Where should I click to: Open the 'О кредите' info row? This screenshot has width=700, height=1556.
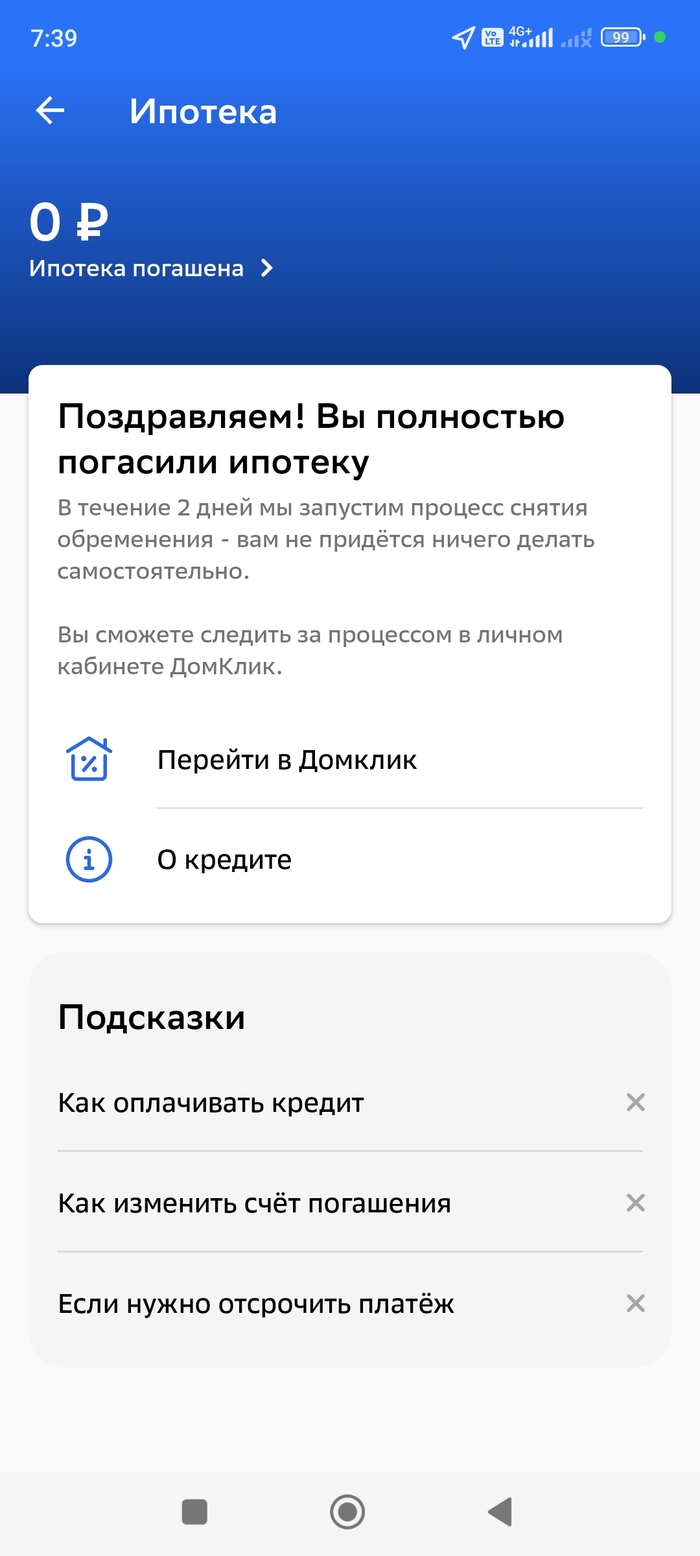point(224,860)
